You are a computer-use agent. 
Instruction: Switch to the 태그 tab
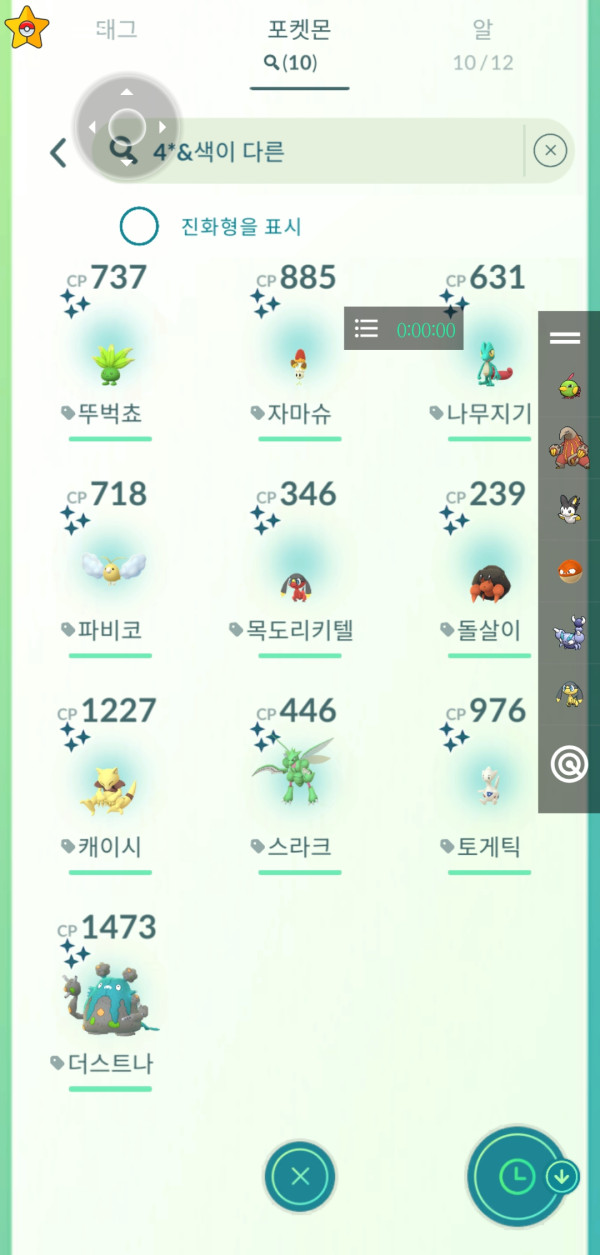click(x=116, y=31)
